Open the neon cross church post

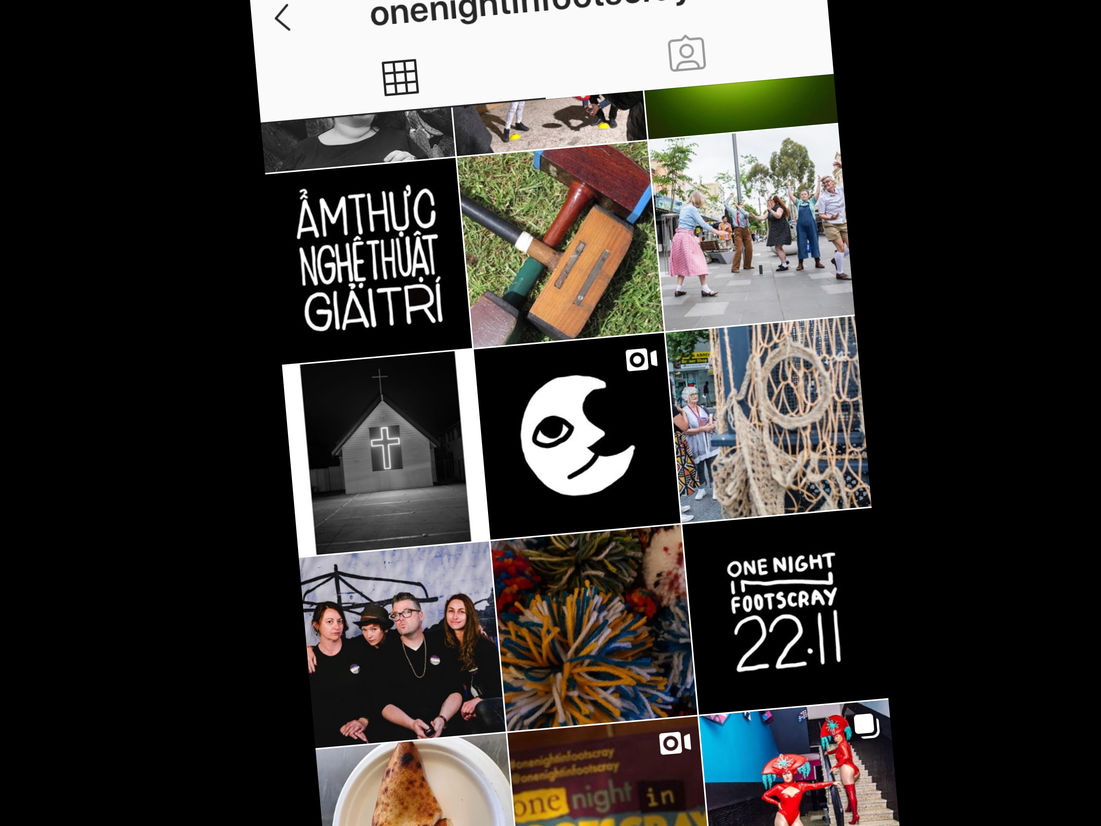[x=385, y=452]
